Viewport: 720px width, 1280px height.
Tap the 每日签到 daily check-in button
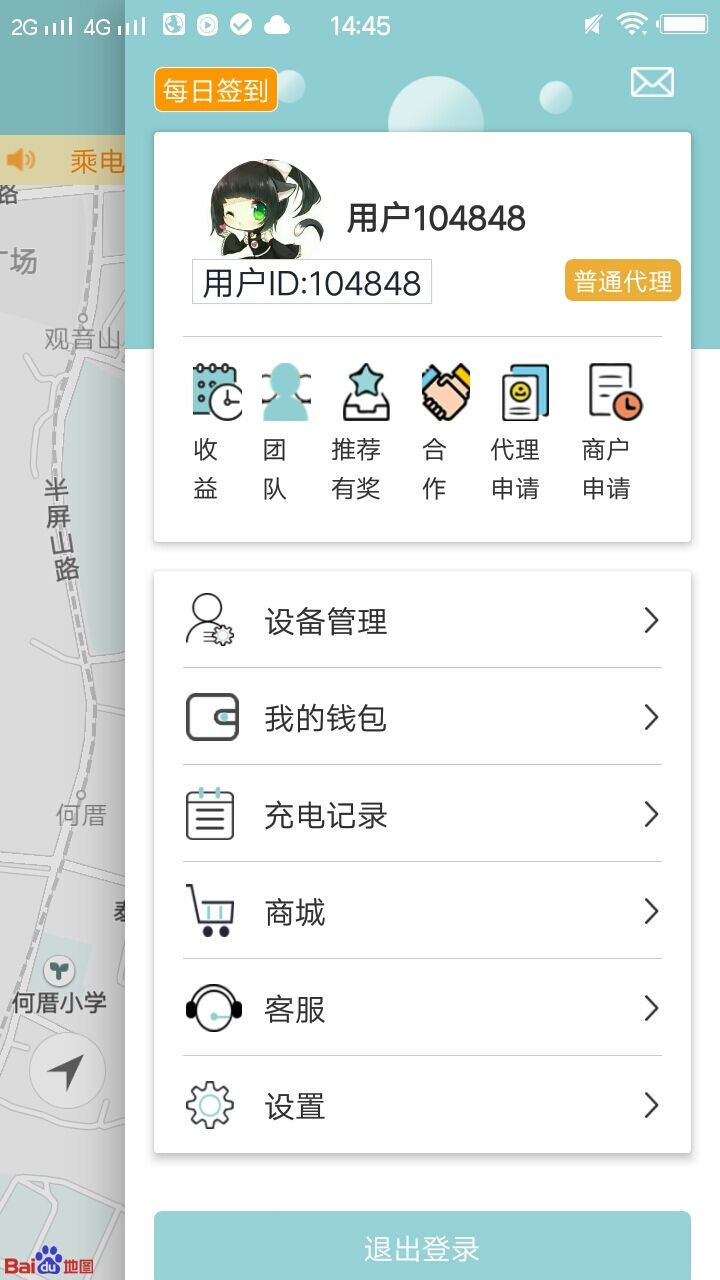(x=215, y=90)
